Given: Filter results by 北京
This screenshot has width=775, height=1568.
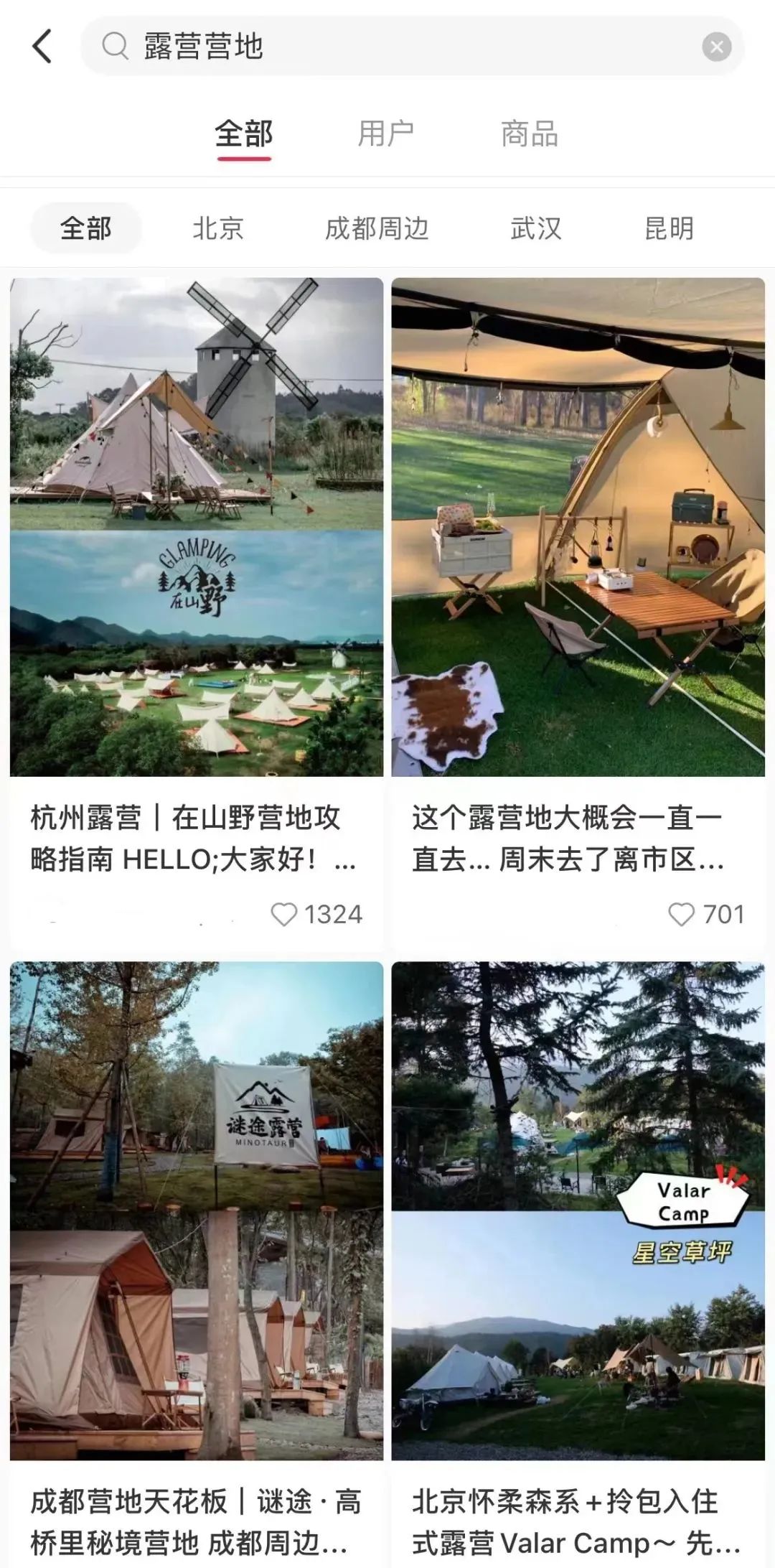Looking at the screenshot, I should (x=218, y=228).
